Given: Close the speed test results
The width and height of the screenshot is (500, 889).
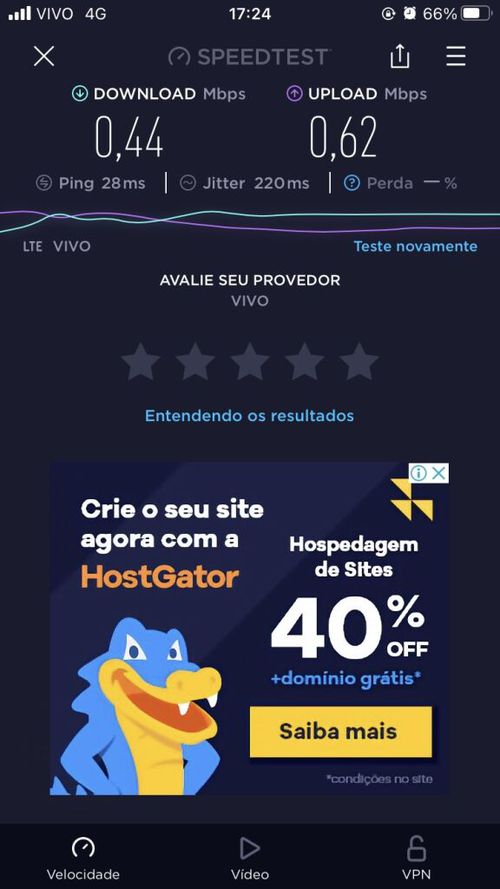Looking at the screenshot, I should point(44,56).
